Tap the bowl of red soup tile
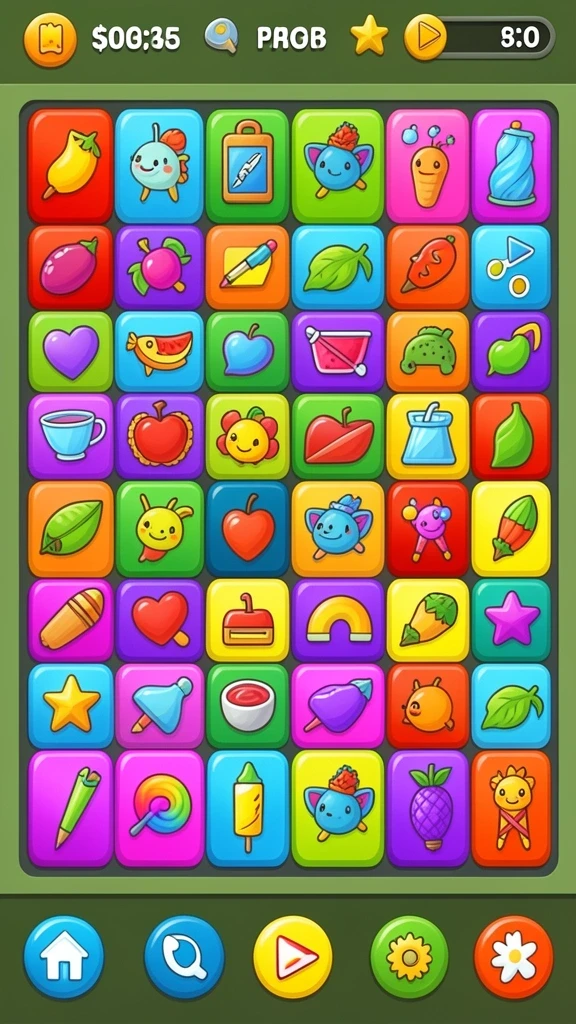This screenshot has height=1024, width=576. click(248, 705)
